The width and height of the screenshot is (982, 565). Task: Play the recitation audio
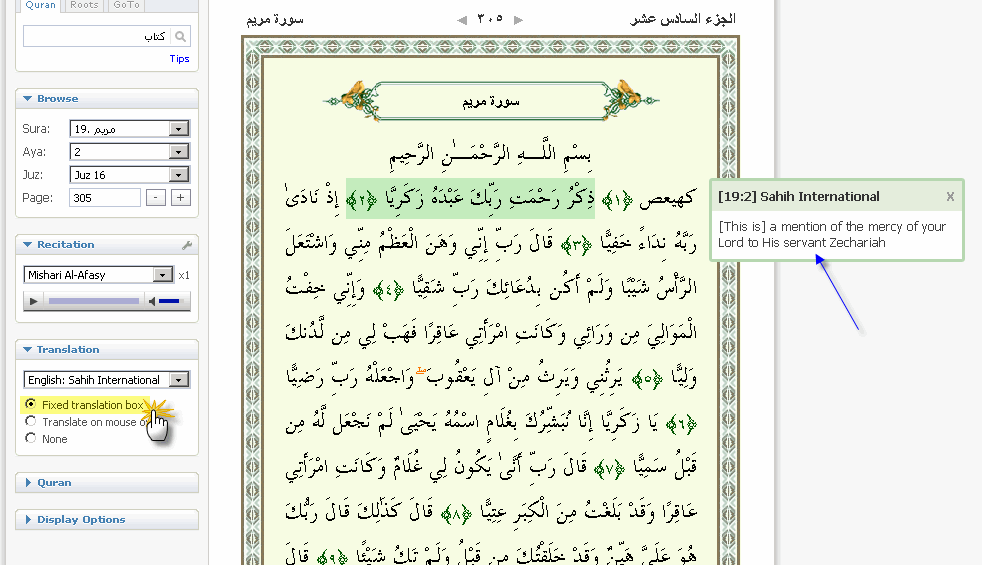[33, 300]
